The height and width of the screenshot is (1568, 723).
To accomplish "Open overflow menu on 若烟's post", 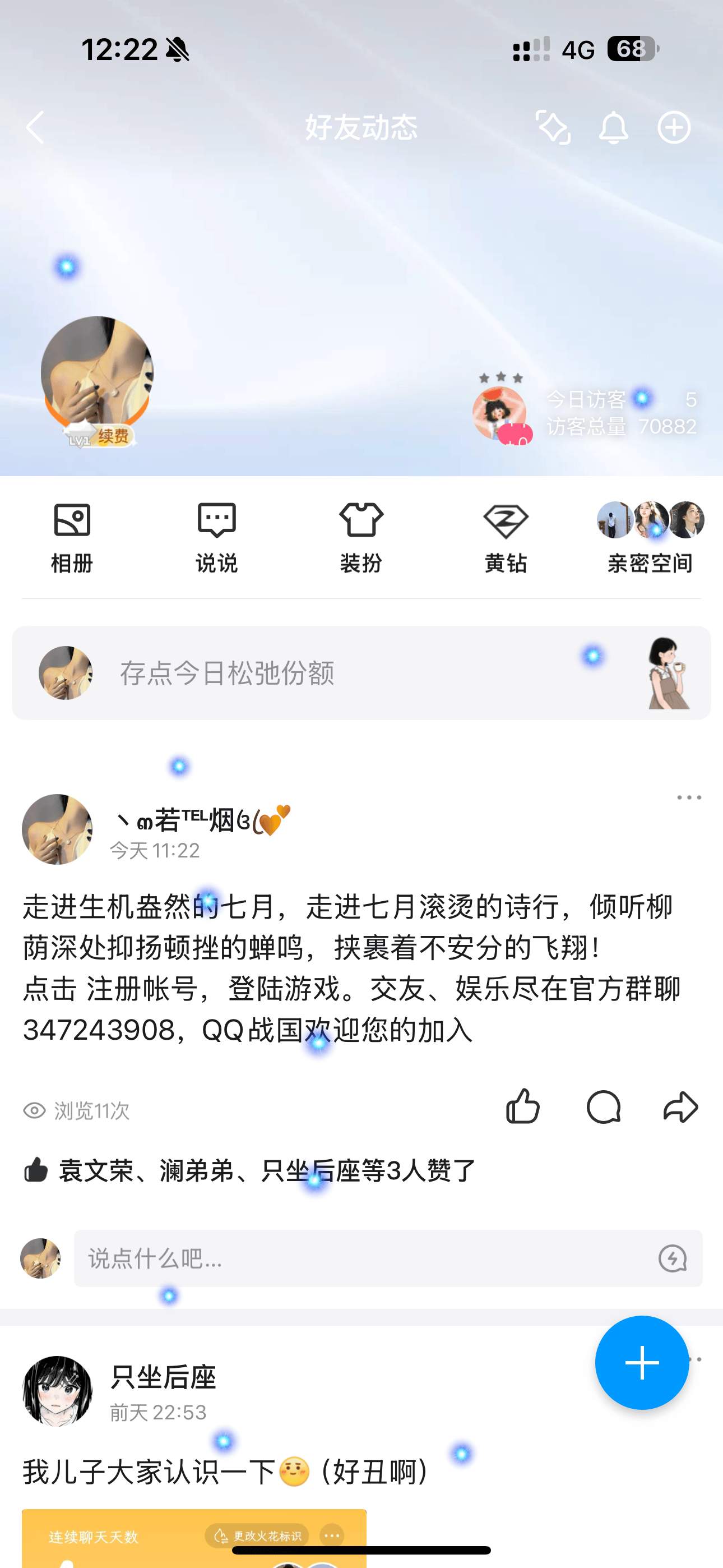I will [689, 797].
